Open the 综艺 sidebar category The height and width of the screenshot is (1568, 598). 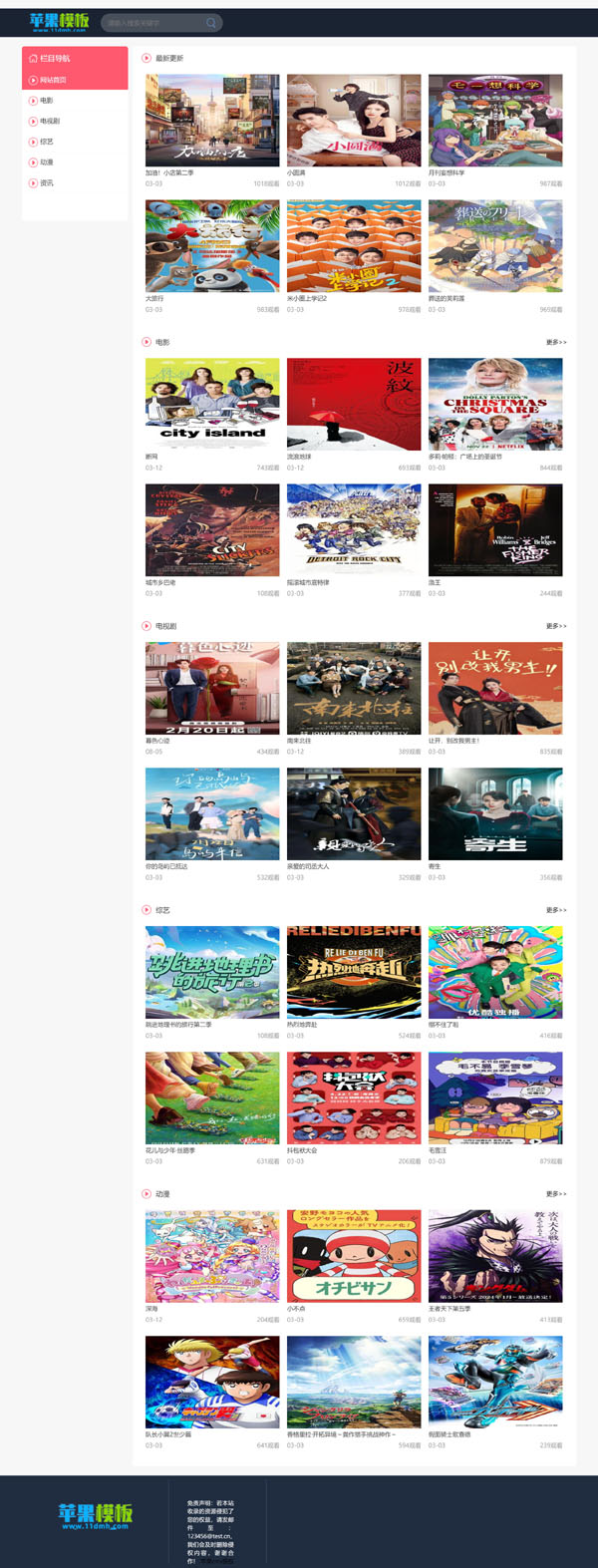click(46, 142)
